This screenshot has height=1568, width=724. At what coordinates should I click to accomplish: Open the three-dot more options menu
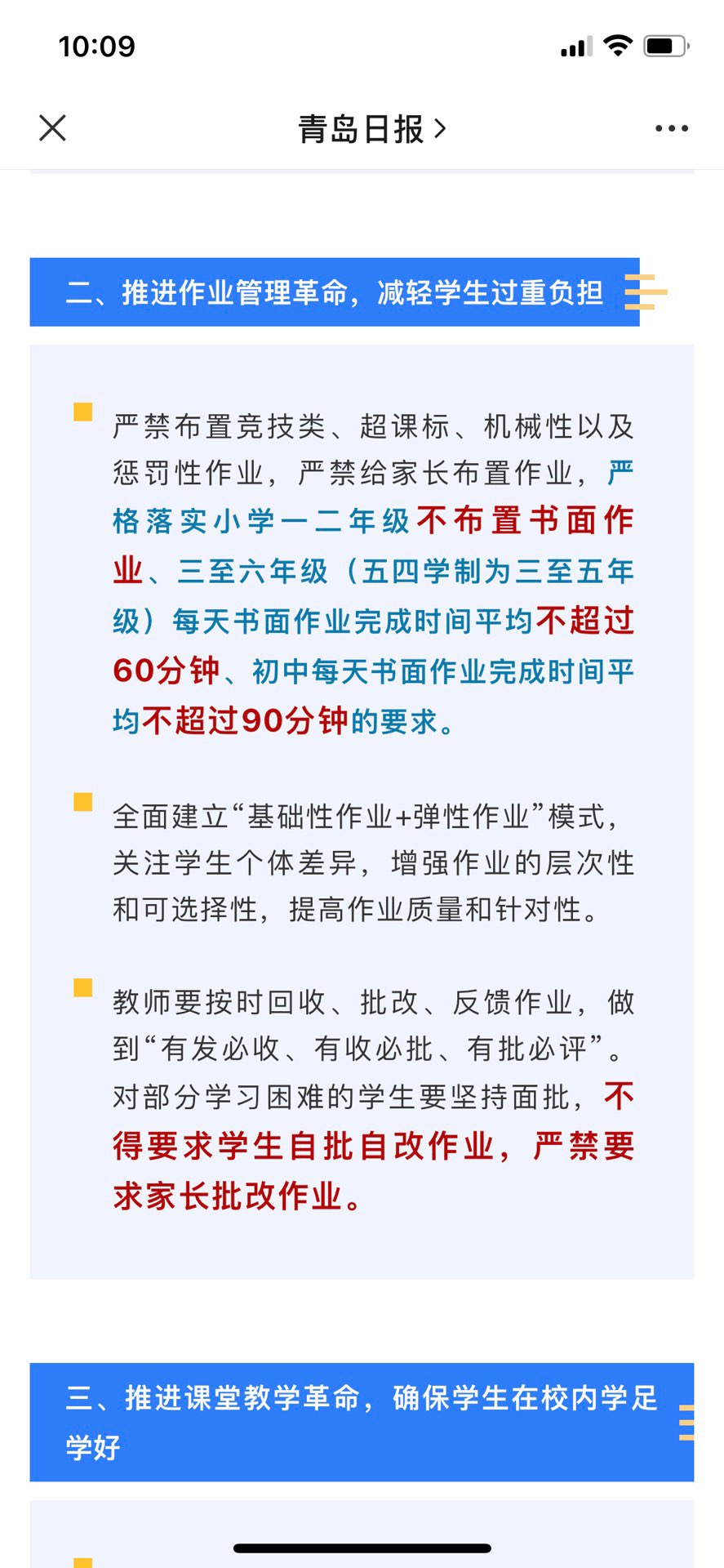[x=671, y=128]
